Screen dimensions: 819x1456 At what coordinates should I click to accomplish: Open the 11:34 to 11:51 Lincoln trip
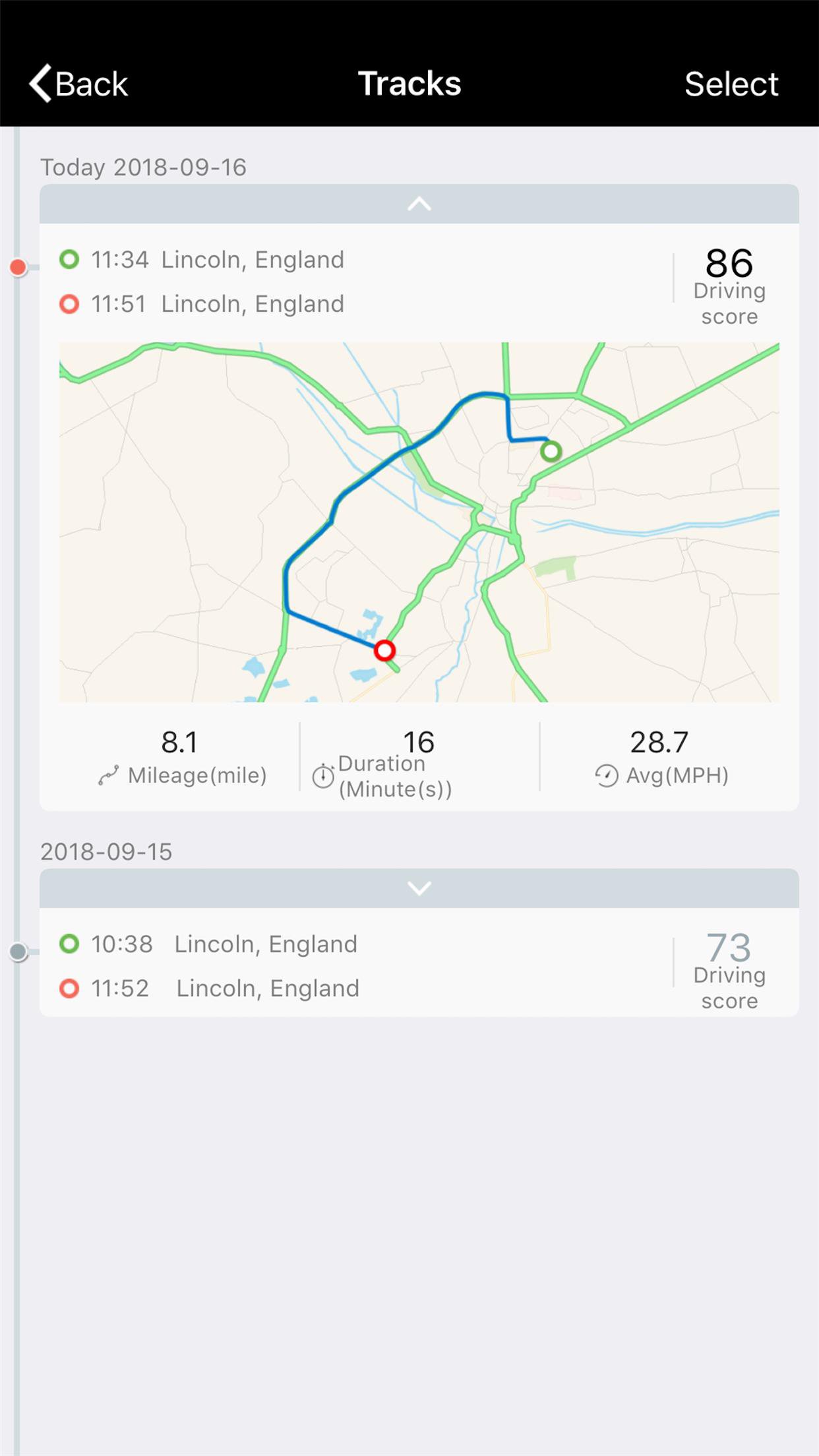356,282
